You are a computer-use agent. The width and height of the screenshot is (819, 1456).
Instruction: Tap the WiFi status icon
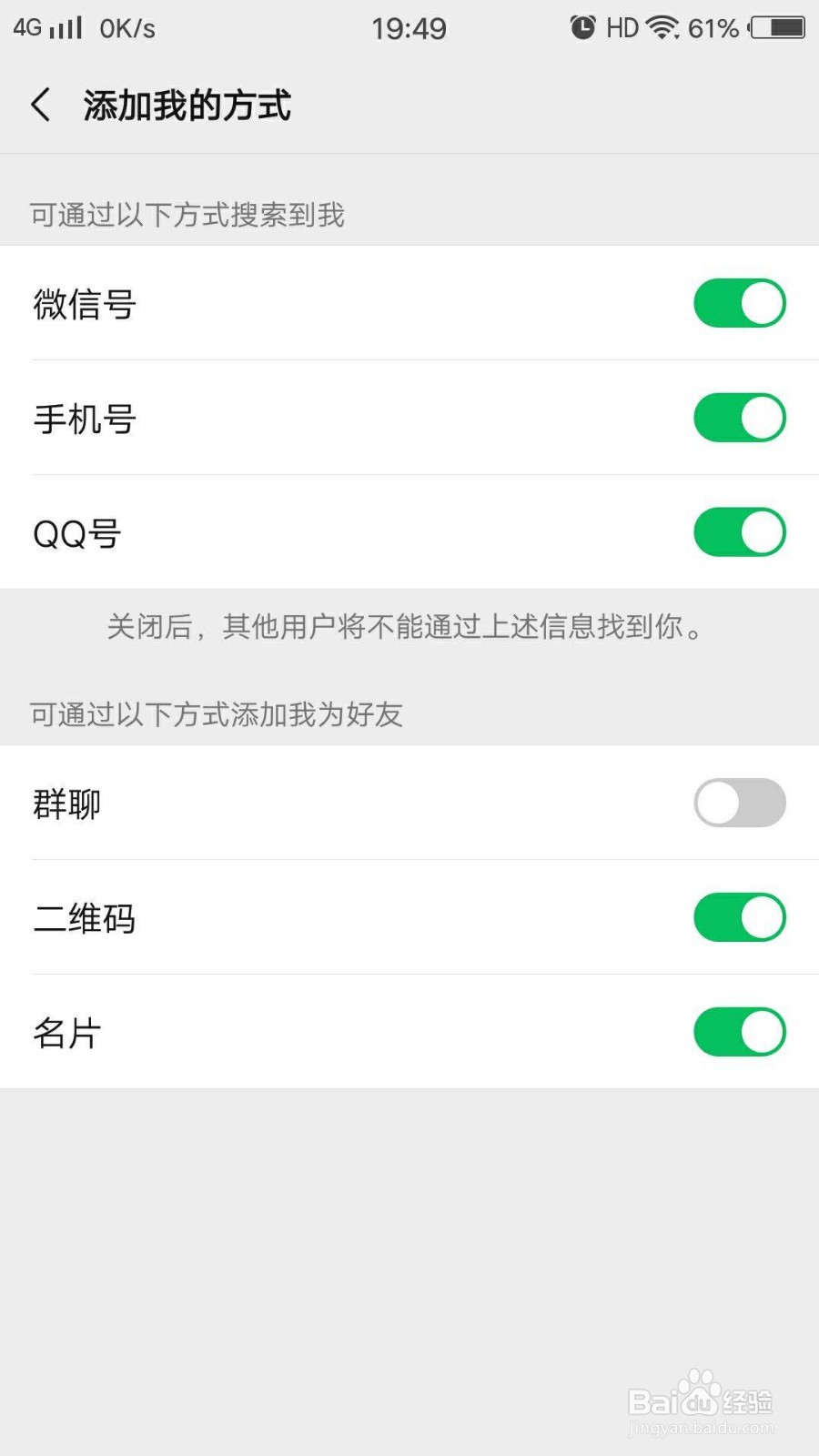[665, 26]
